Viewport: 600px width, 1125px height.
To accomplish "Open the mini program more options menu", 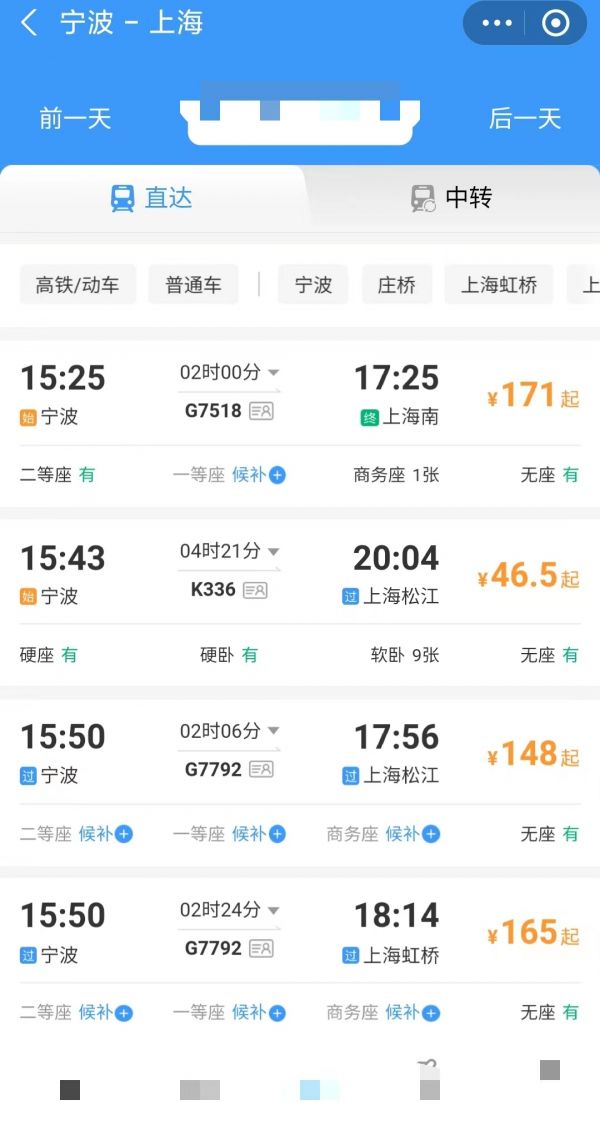I will [x=497, y=23].
